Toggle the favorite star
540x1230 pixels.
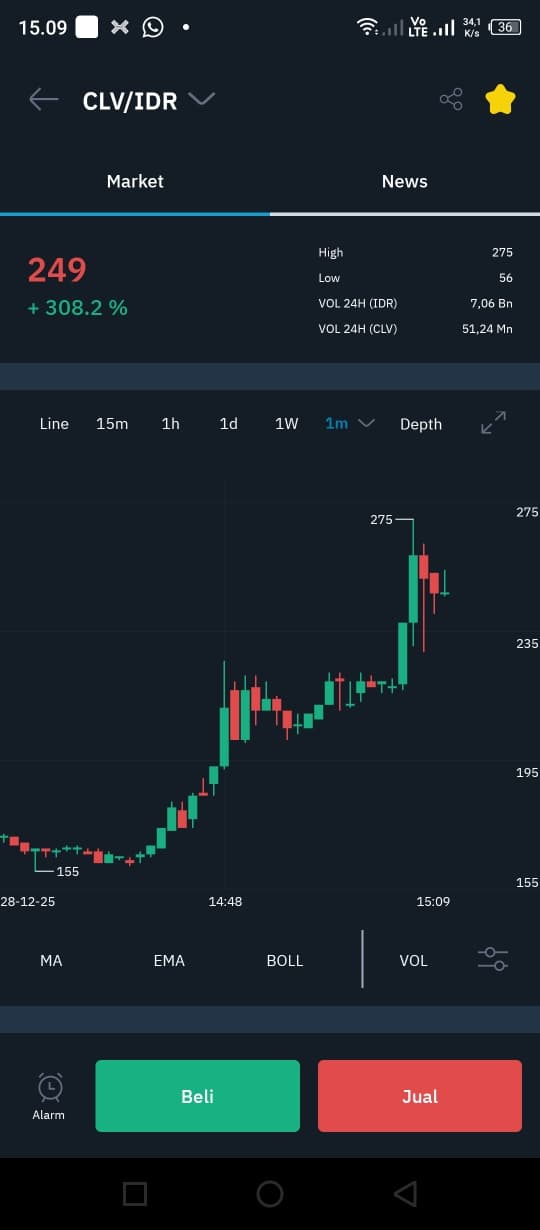[x=500, y=99]
